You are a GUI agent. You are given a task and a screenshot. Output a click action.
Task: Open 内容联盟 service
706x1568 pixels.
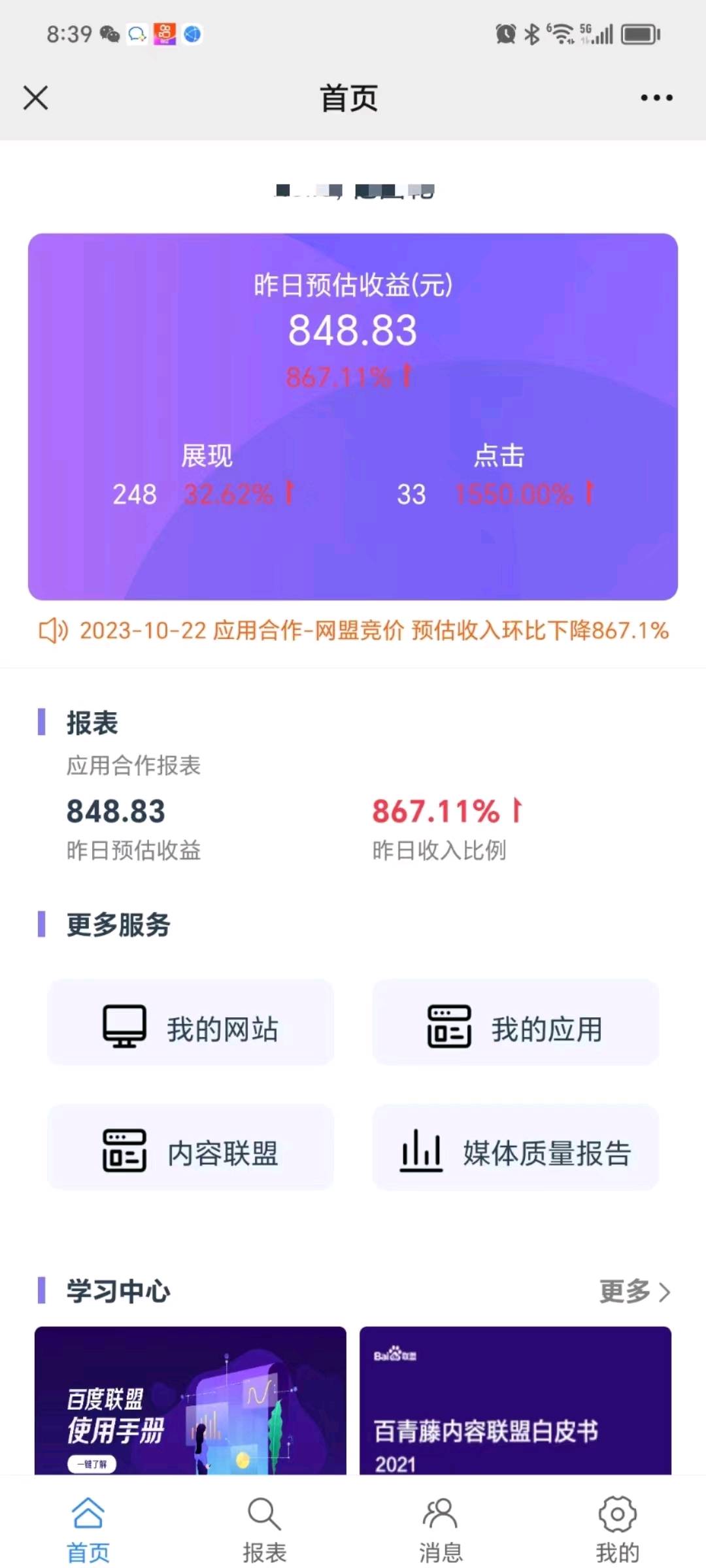(x=190, y=1147)
